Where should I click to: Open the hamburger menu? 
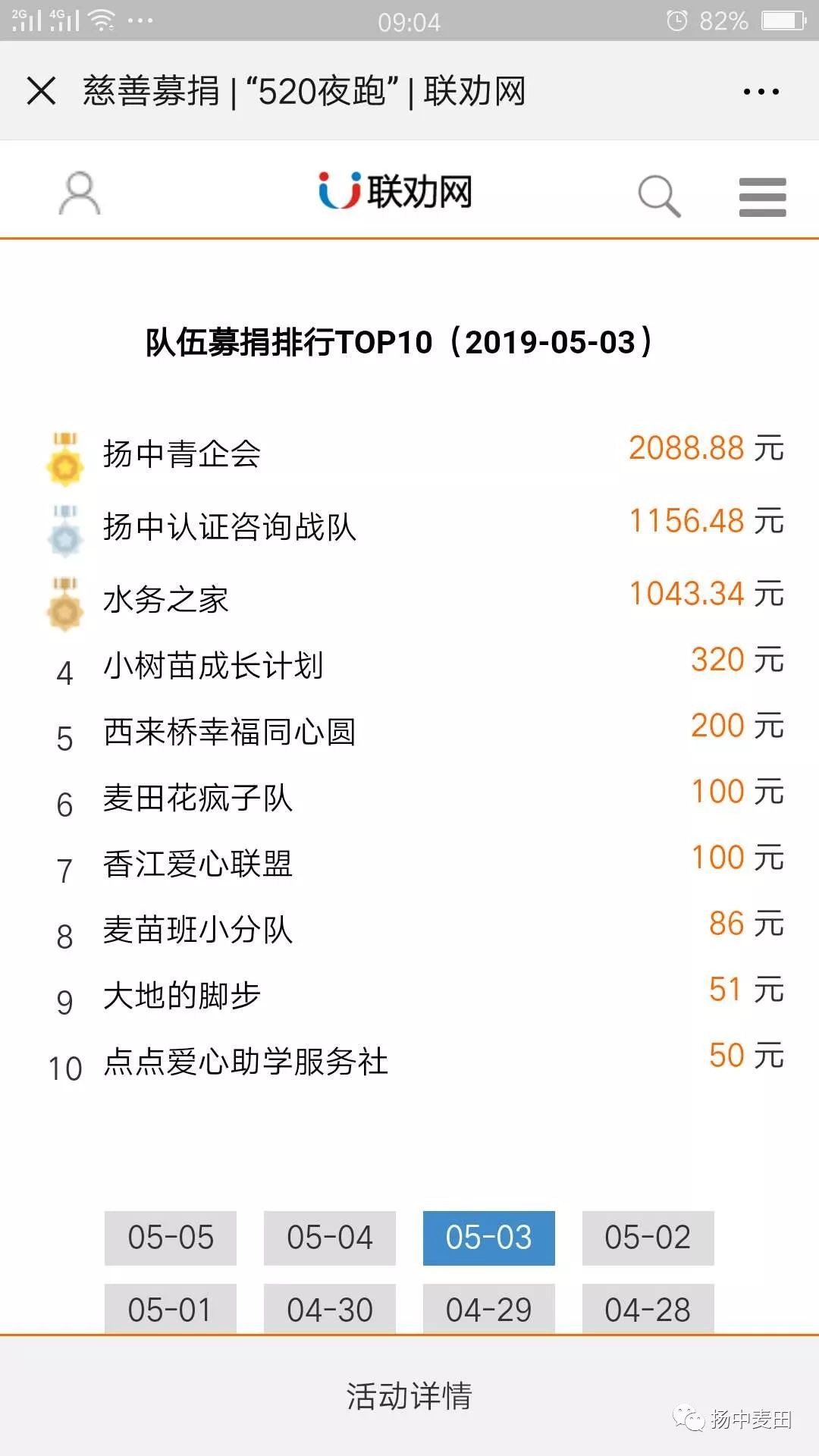click(x=762, y=197)
